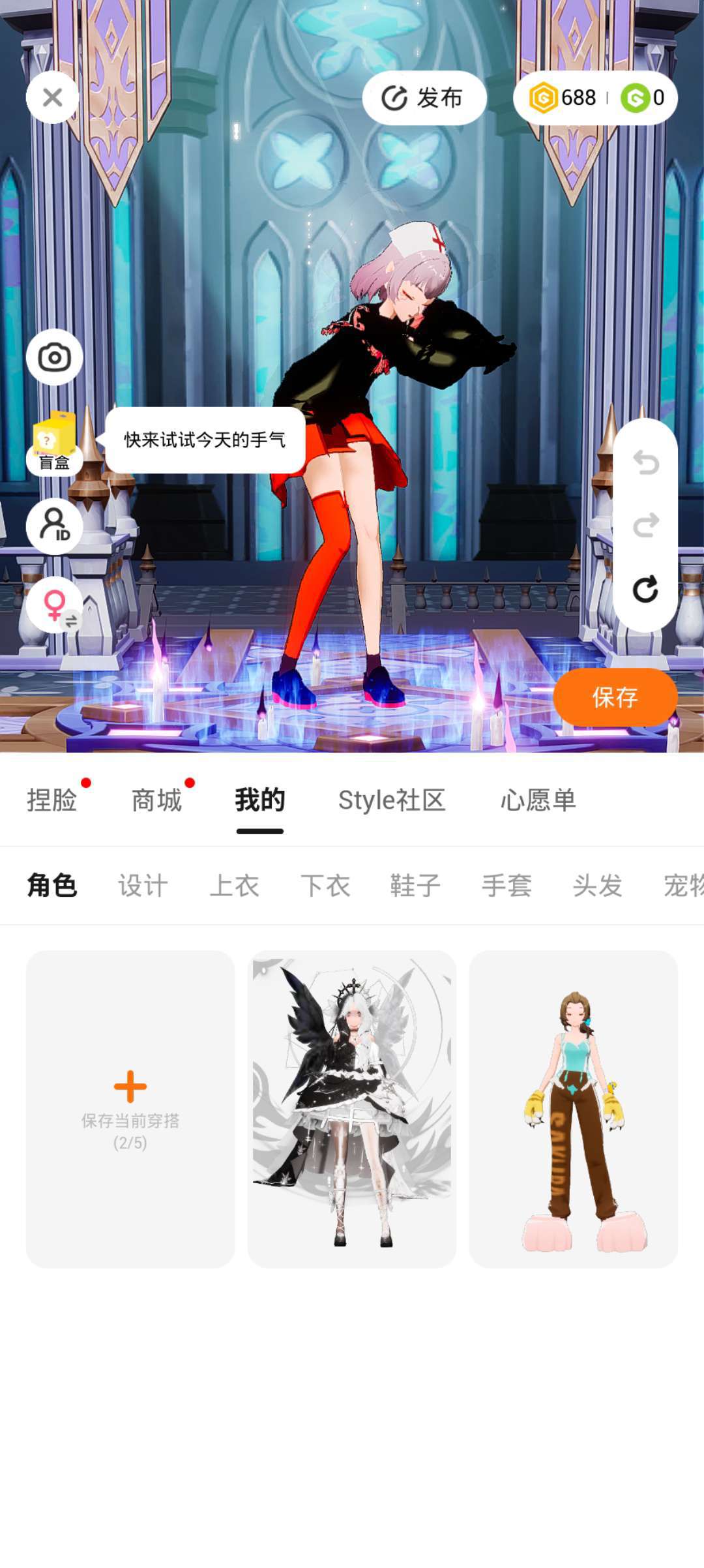Image resolution: width=704 pixels, height=1568 pixels.
Task: Undo the last outfit change
Action: (x=645, y=462)
